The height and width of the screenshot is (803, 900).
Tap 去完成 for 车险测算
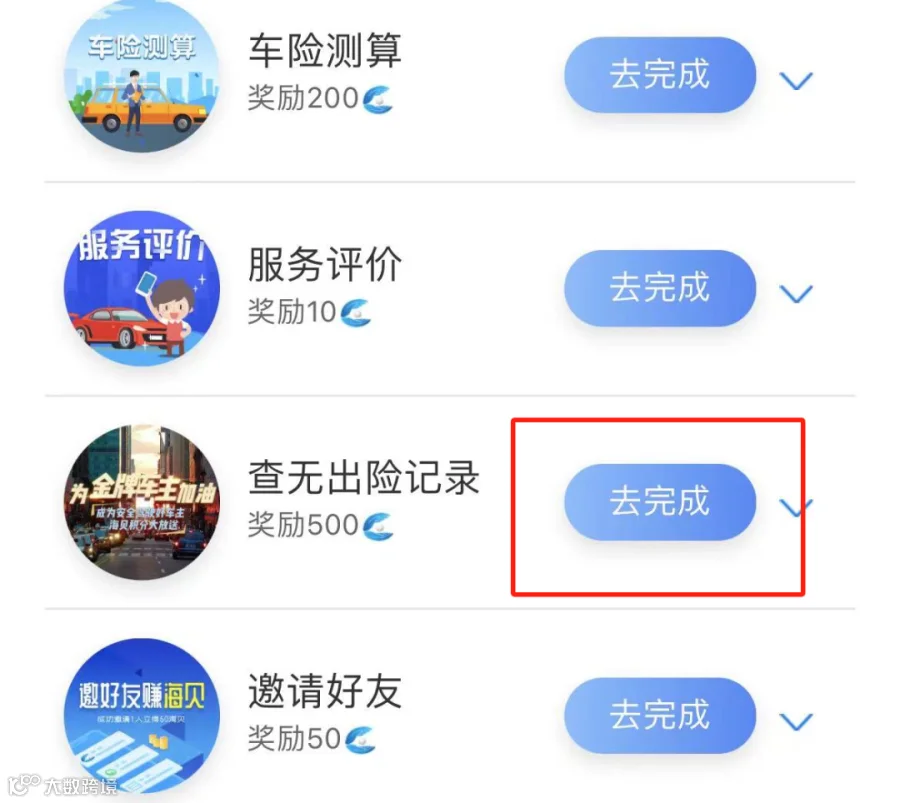[660, 75]
